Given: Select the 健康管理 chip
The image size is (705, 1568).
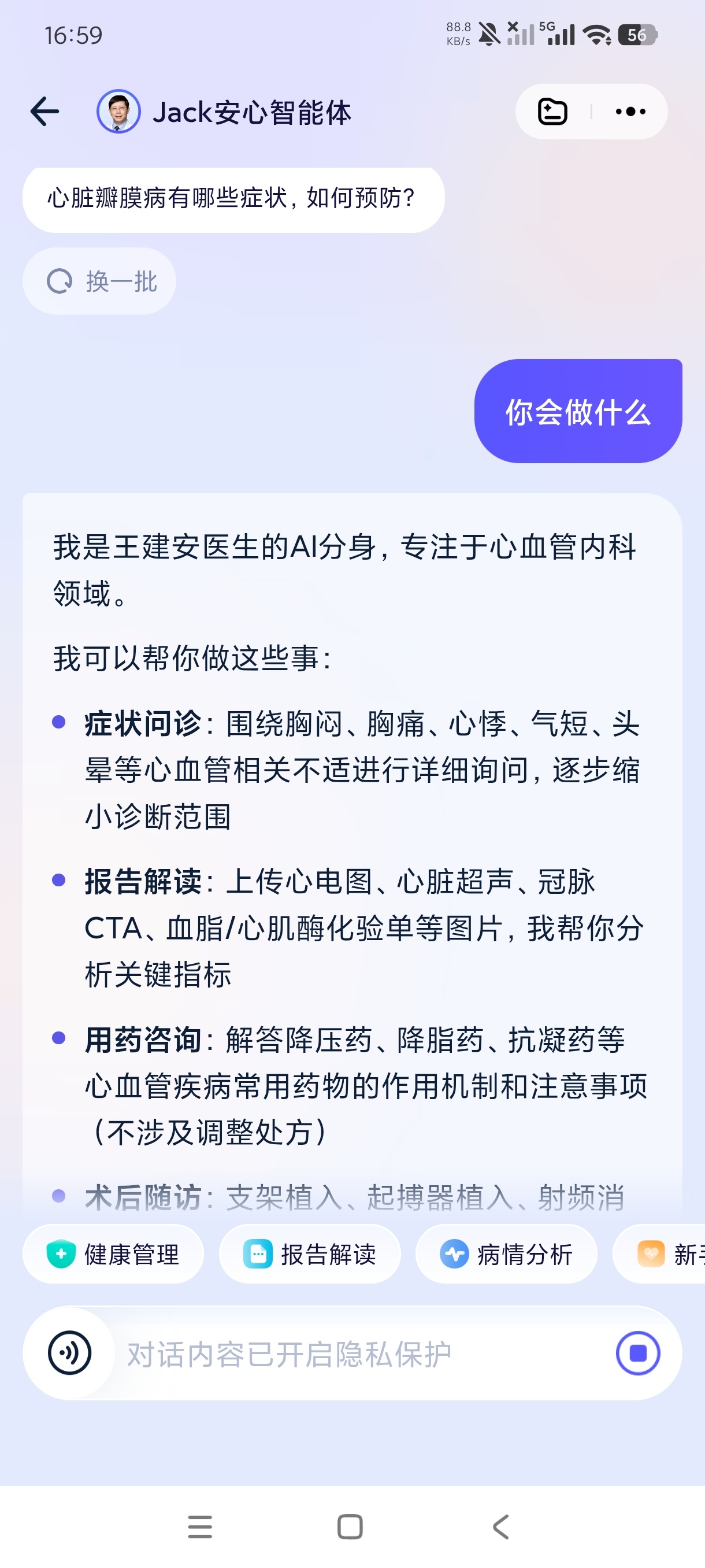Looking at the screenshot, I should tap(113, 1254).
